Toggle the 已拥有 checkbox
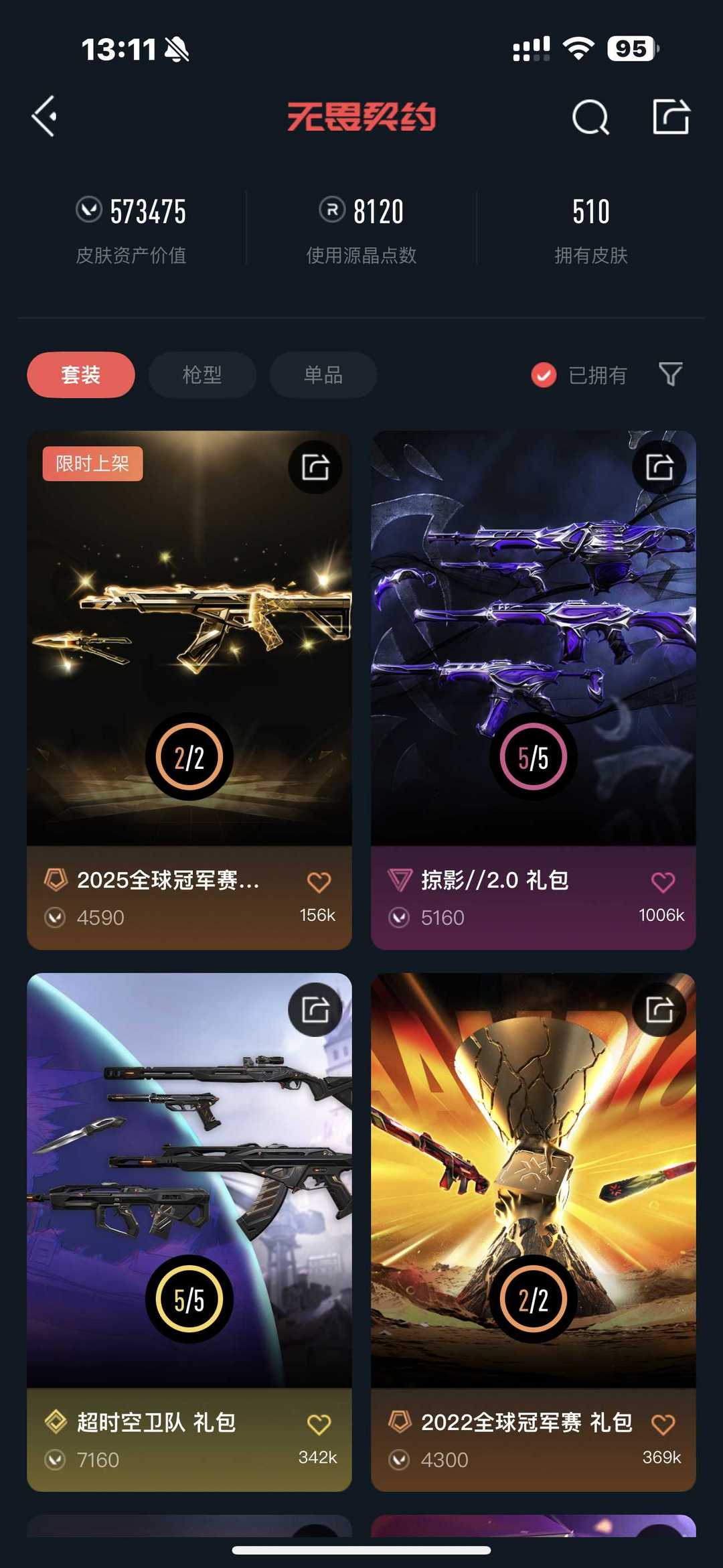 point(578,375)
